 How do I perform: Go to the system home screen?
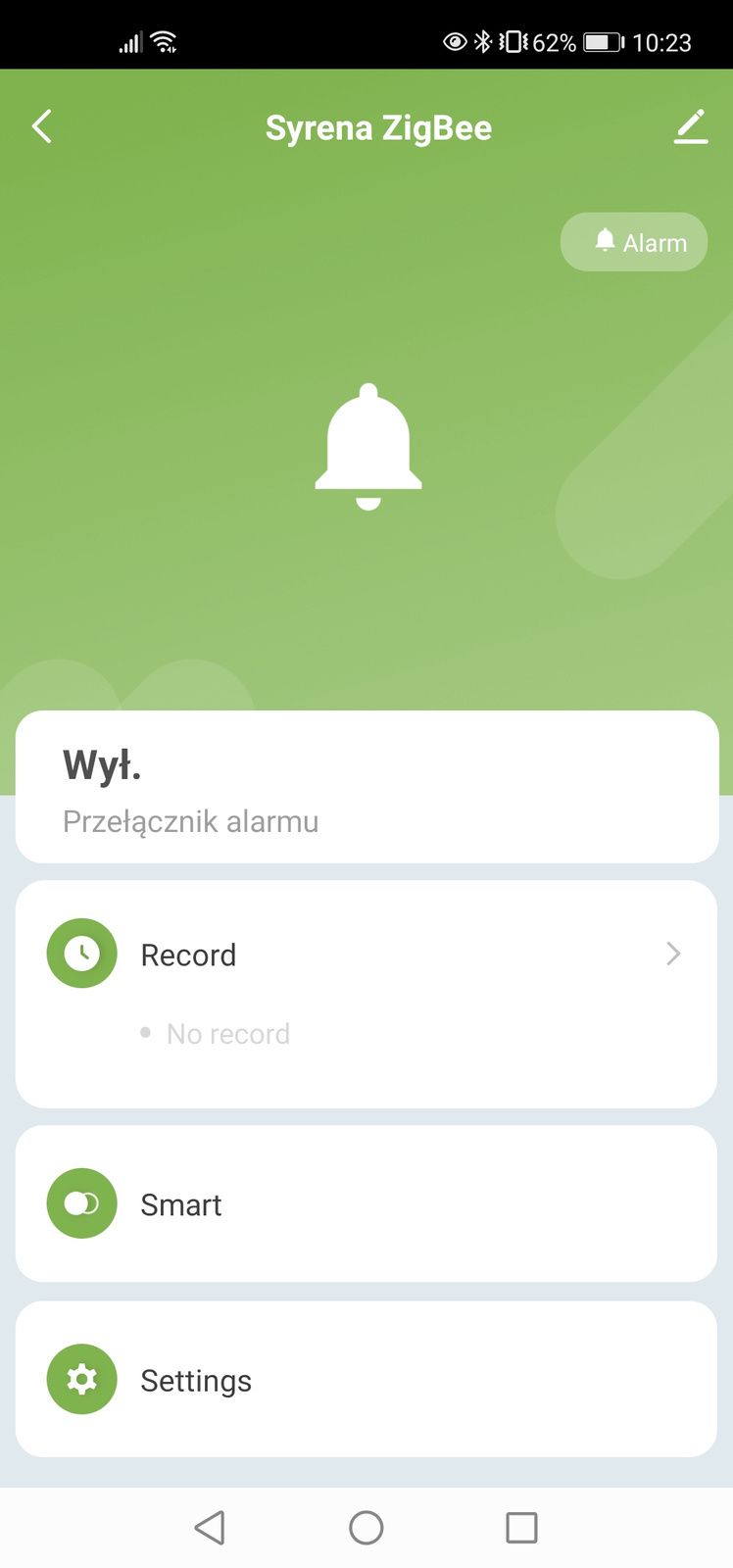[x=366, y=1527]
